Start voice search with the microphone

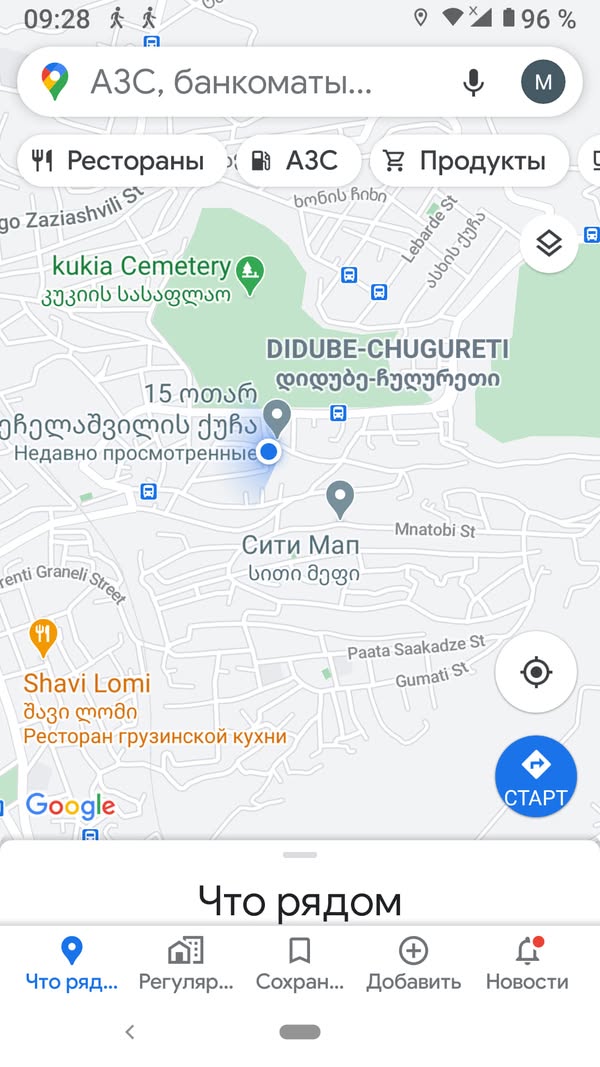[473, 82]
